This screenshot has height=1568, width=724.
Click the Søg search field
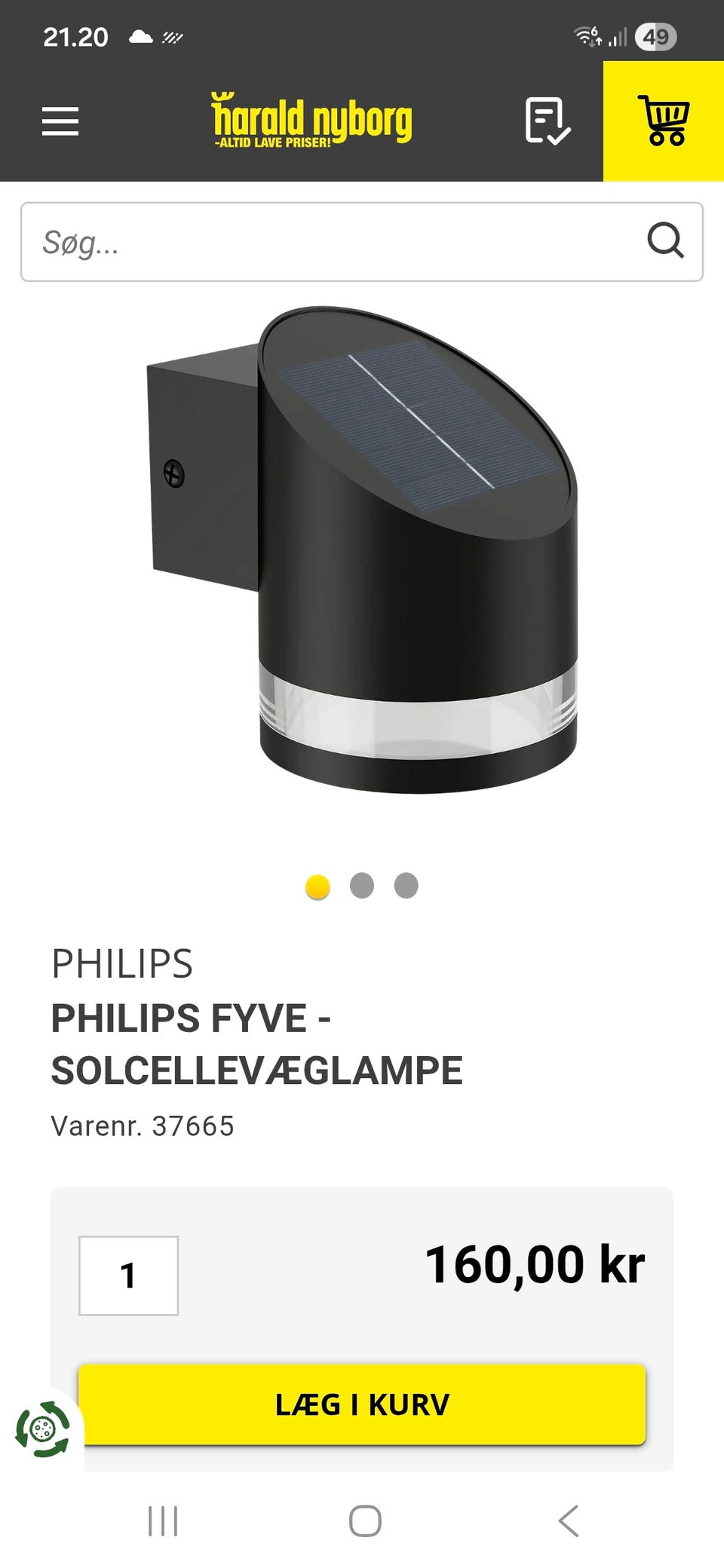pos(302,241)
